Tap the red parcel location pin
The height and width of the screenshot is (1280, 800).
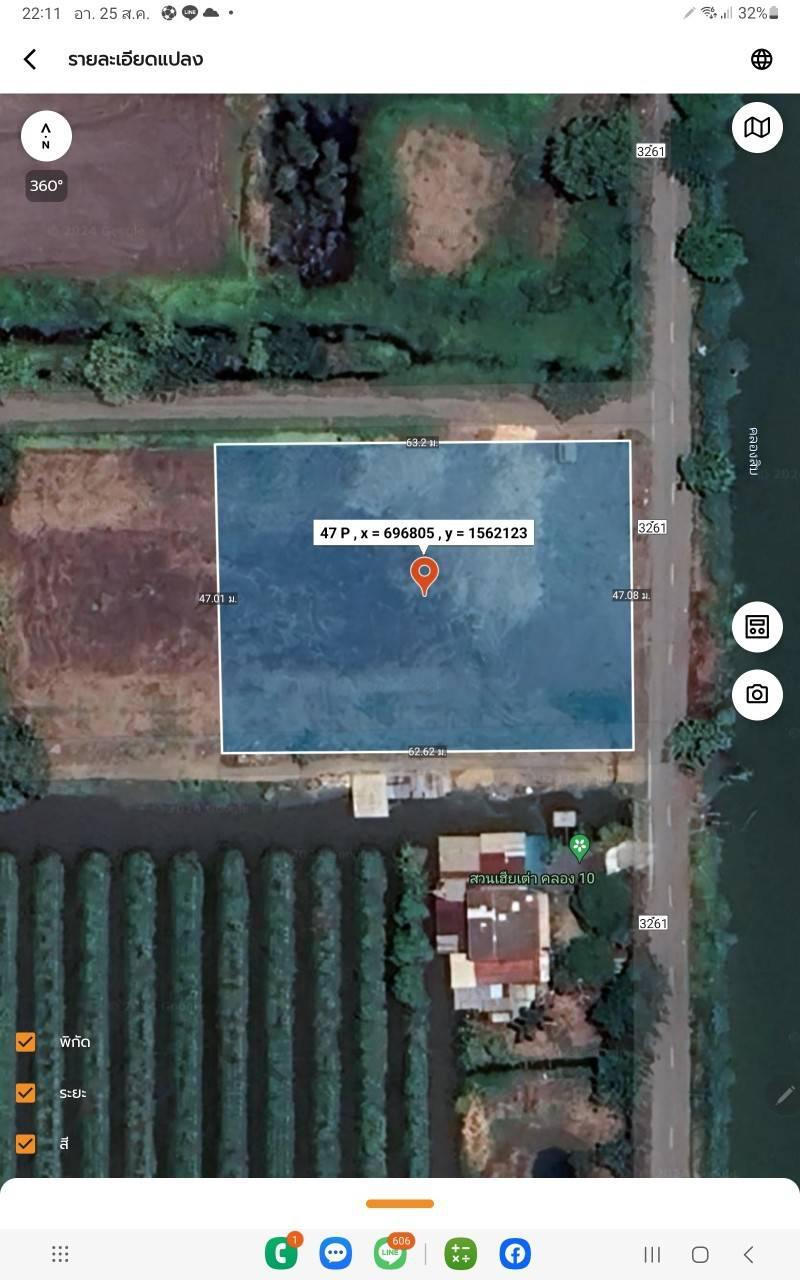pos(425,576)
